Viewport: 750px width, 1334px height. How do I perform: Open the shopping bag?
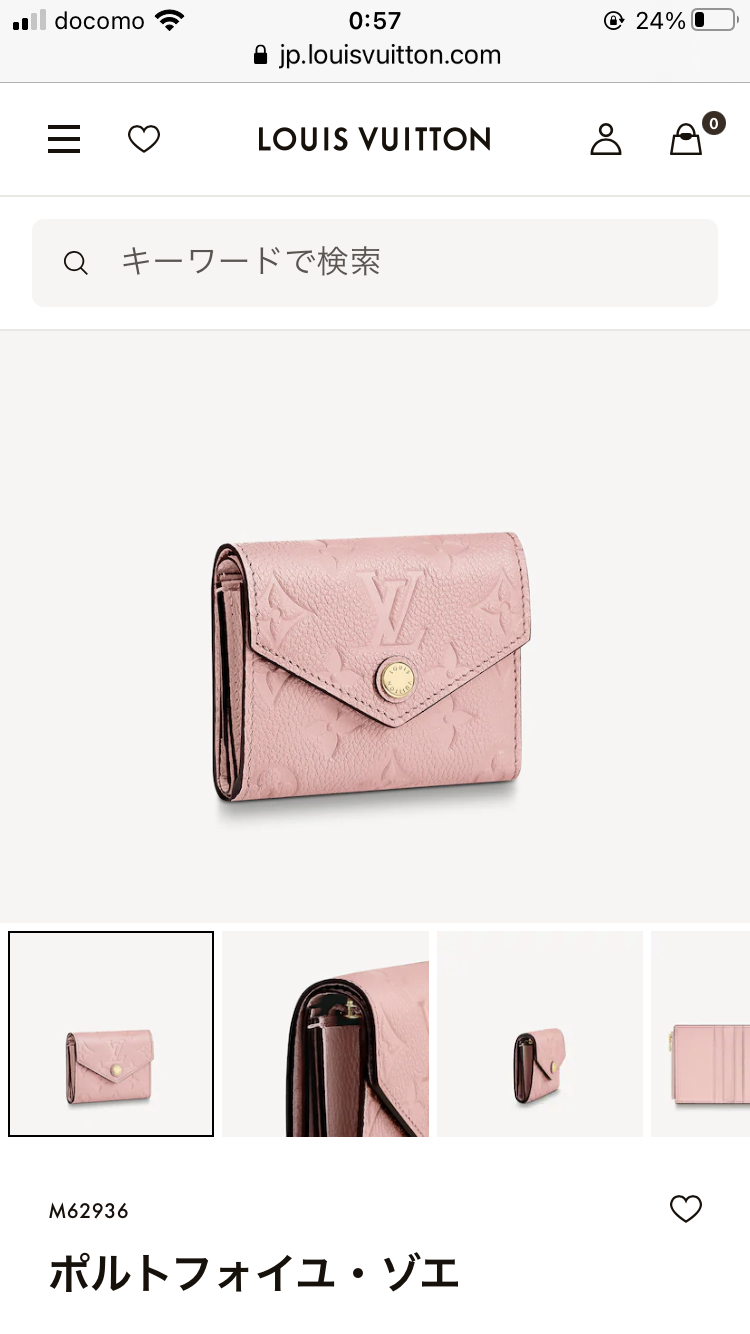[x=686, y=139]
